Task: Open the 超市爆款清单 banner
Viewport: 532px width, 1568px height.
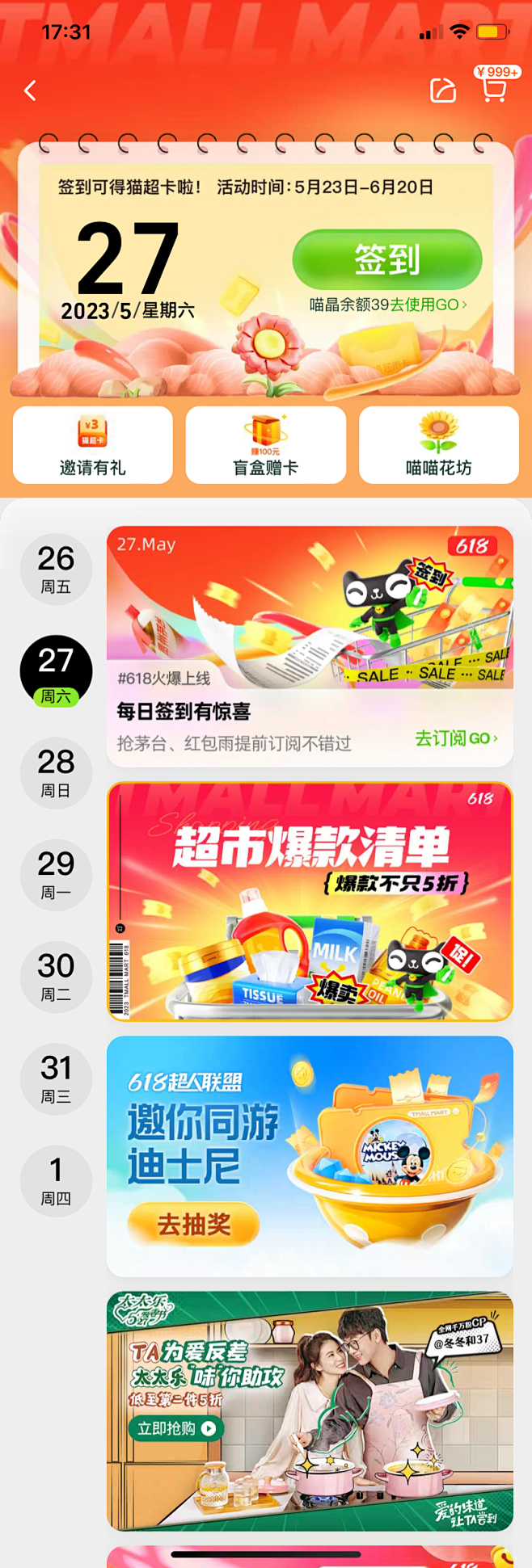Action: [x=310, y=901]
